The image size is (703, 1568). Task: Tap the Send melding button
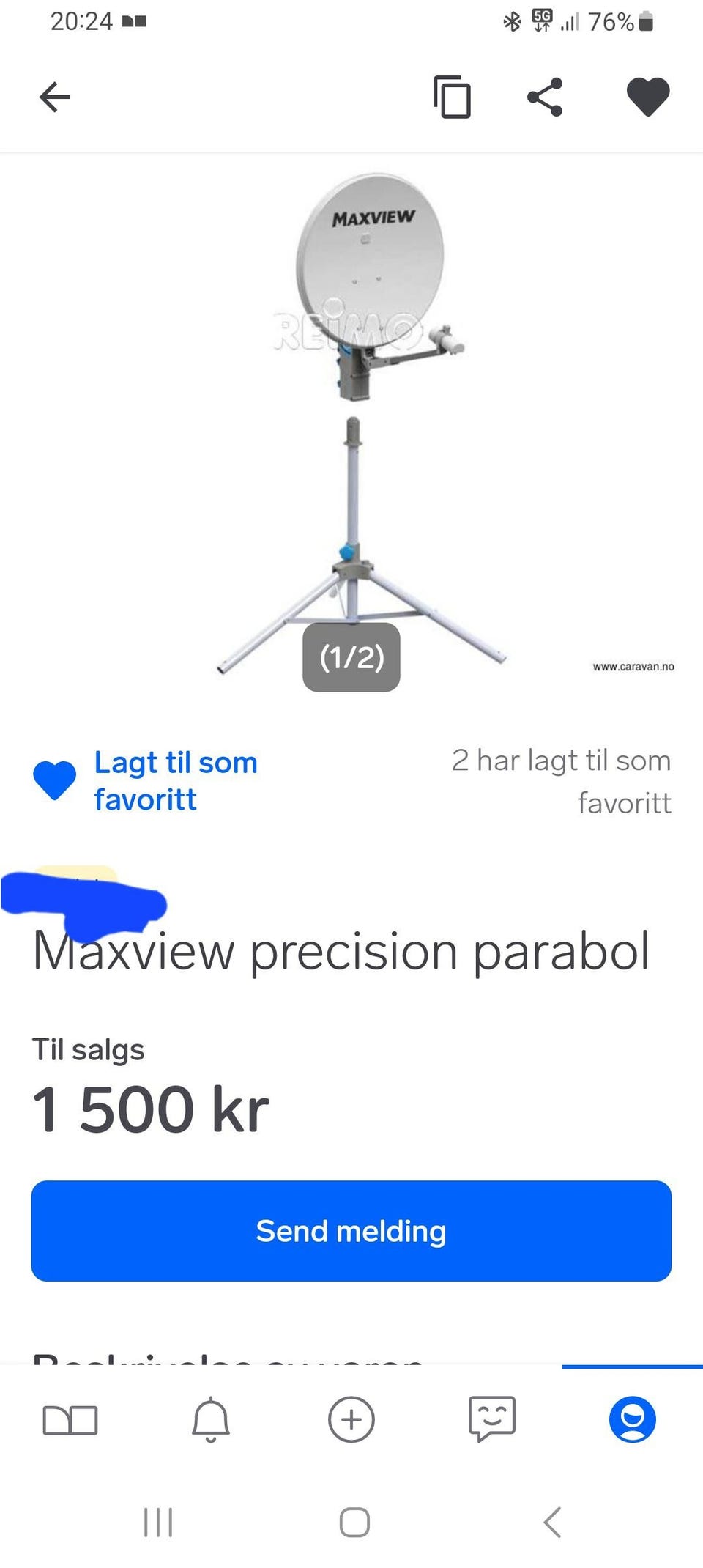(351, 1231)
